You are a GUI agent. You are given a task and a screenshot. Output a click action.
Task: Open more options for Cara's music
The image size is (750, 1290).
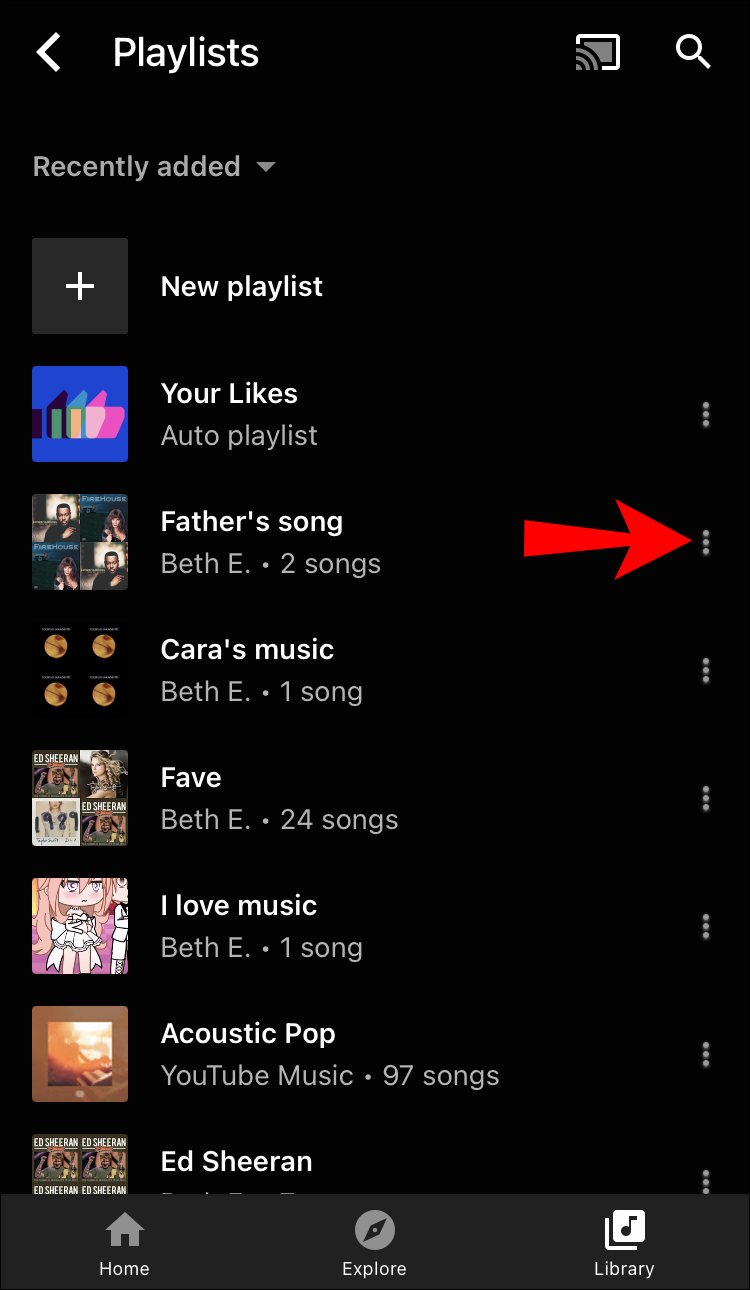(706, 670)
